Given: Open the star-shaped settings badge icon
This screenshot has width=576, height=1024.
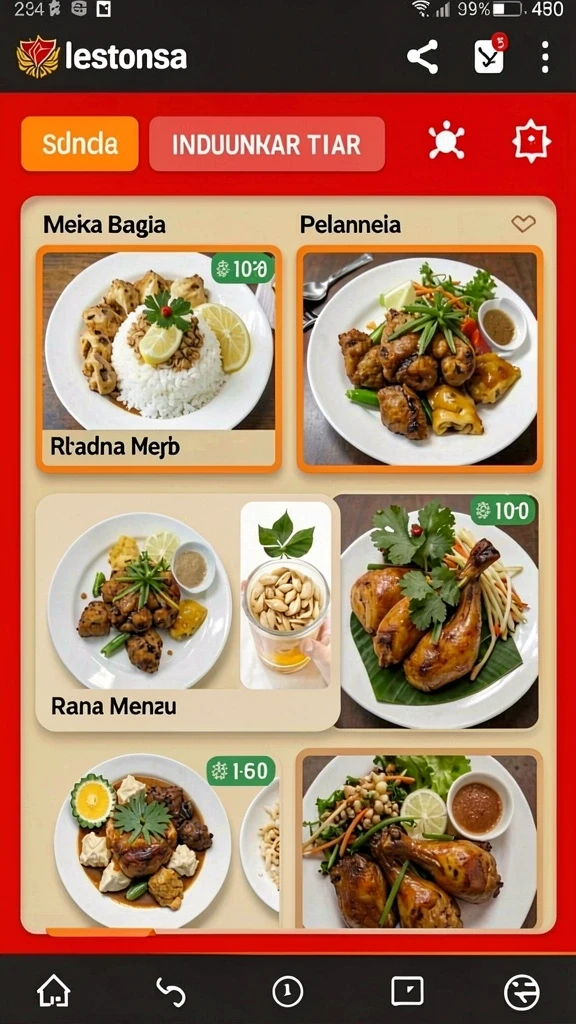Looking at the screenshot, I should (531, 140).
